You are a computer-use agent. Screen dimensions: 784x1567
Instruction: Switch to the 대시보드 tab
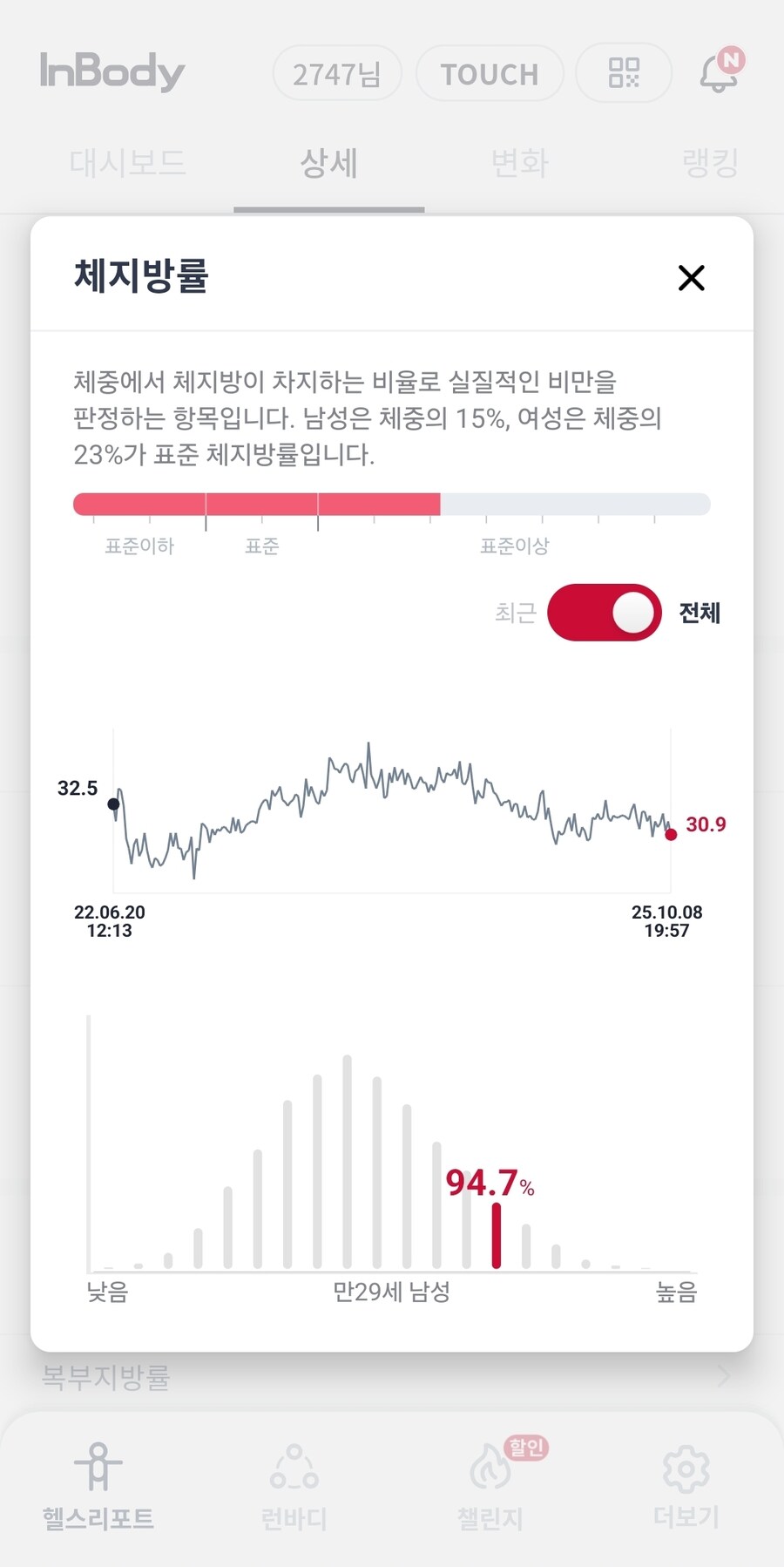128,163
